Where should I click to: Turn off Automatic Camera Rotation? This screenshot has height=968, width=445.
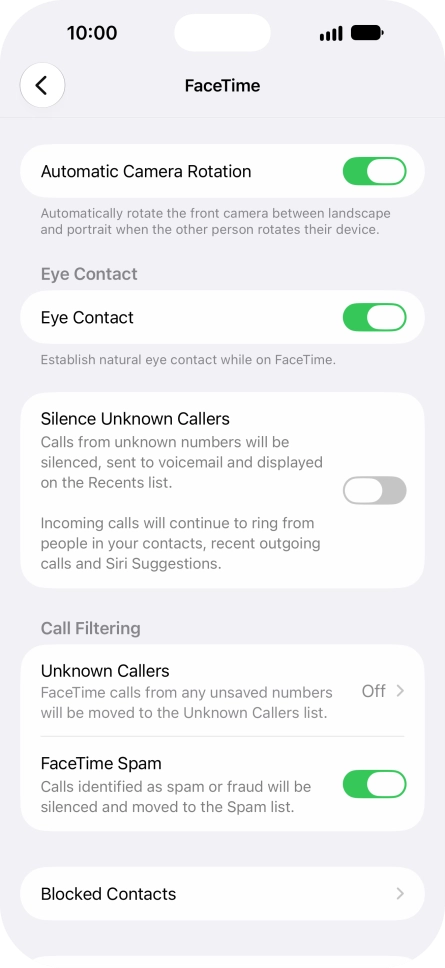[375, 171]
